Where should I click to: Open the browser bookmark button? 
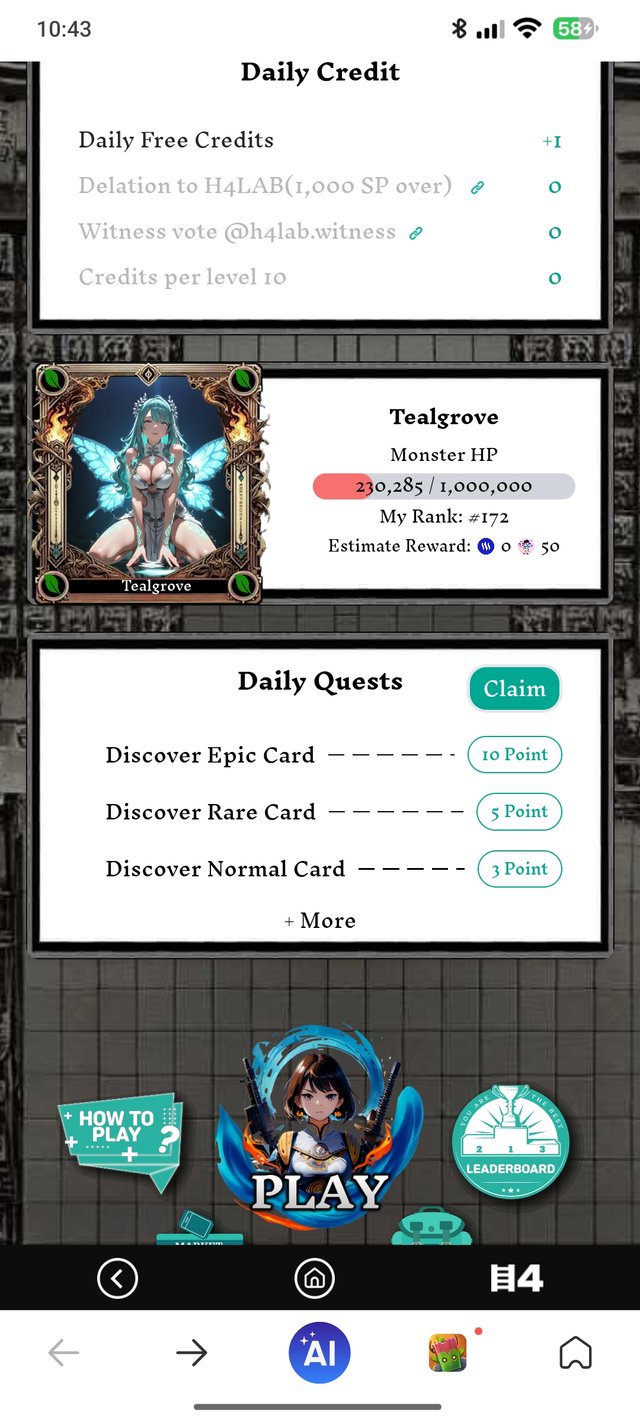[575, 1353]
